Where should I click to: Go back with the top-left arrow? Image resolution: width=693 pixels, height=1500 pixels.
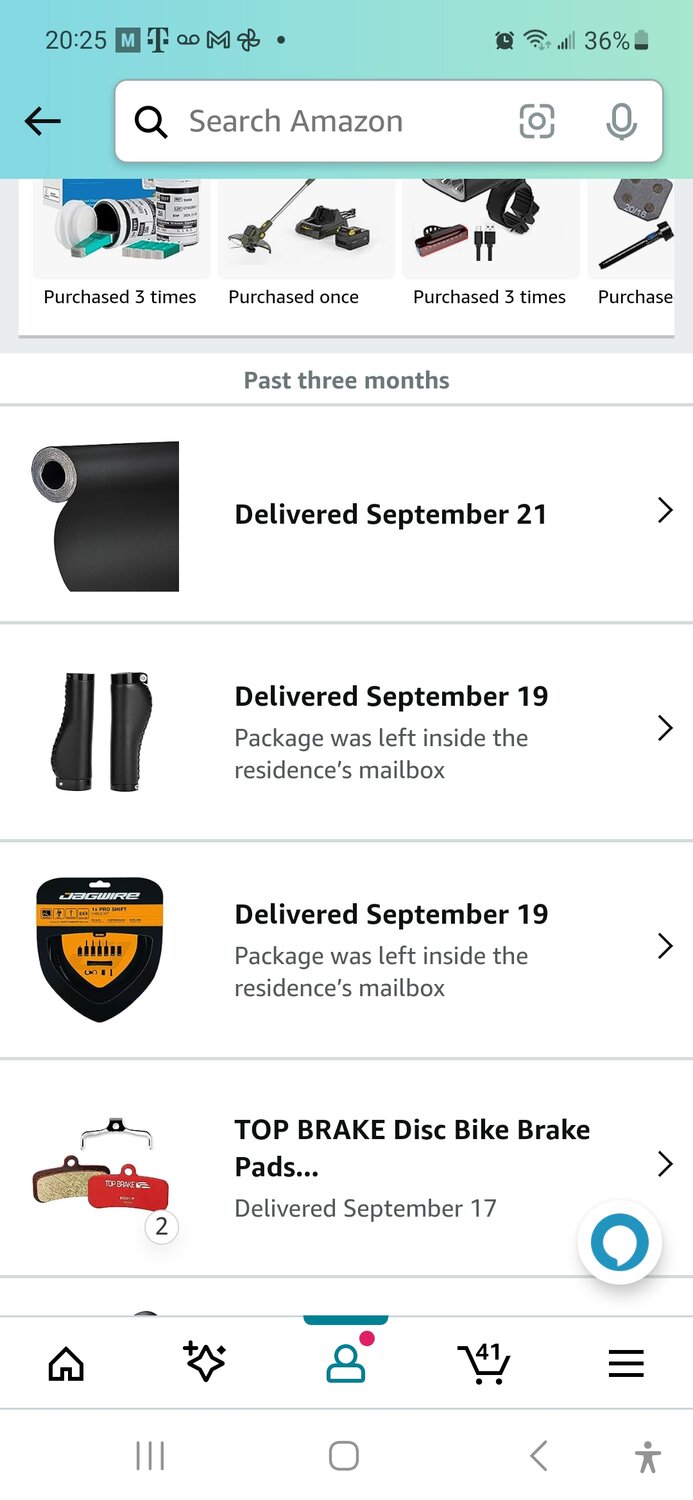43,122
